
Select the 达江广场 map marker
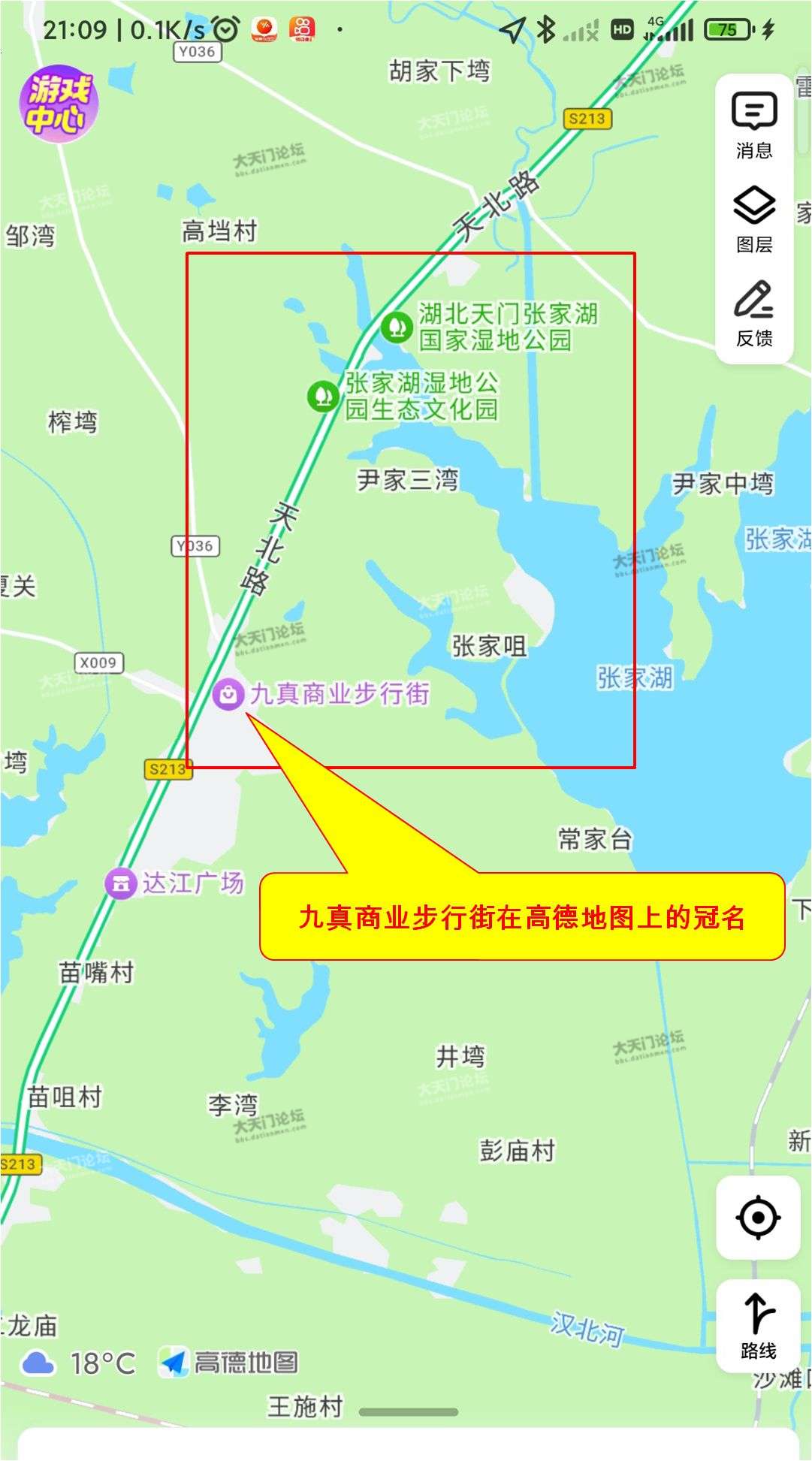[120, 883]
